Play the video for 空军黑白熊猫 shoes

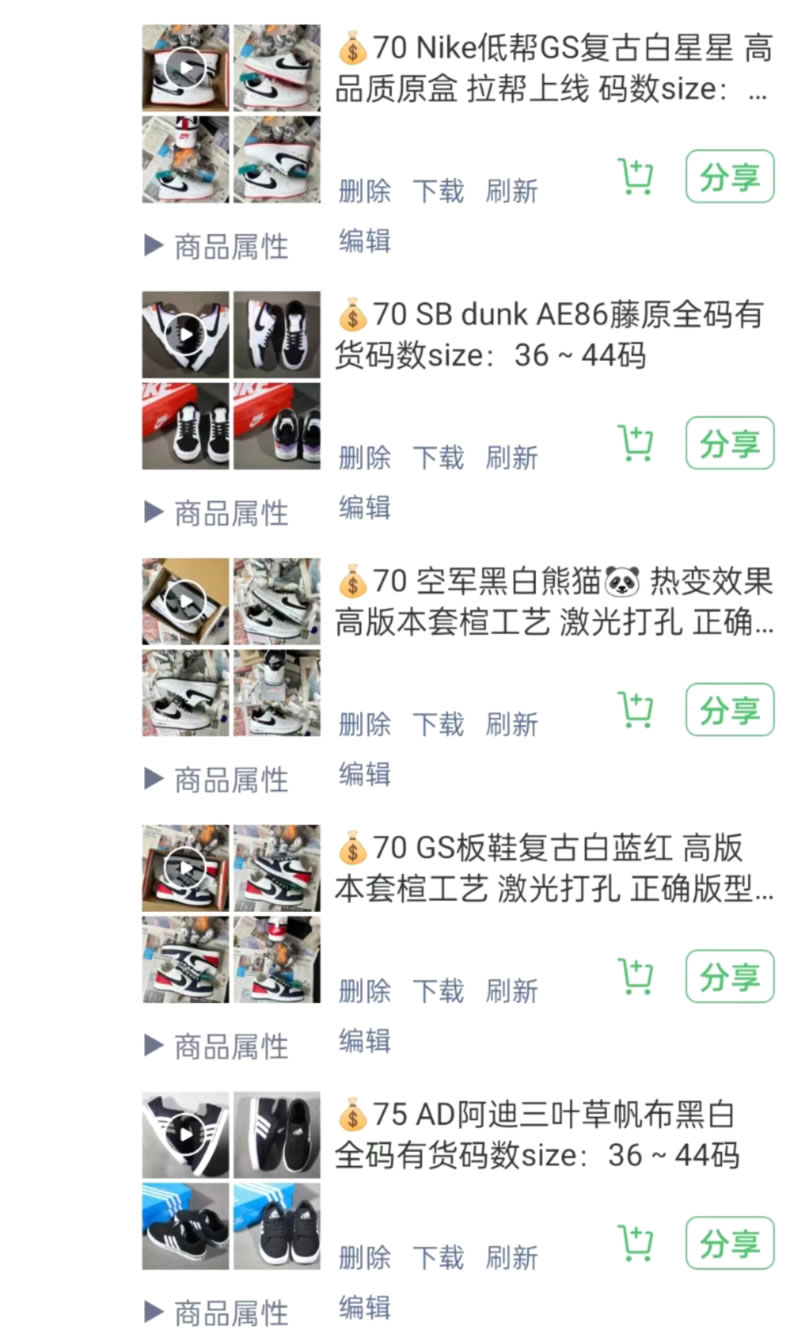(186, 601)
